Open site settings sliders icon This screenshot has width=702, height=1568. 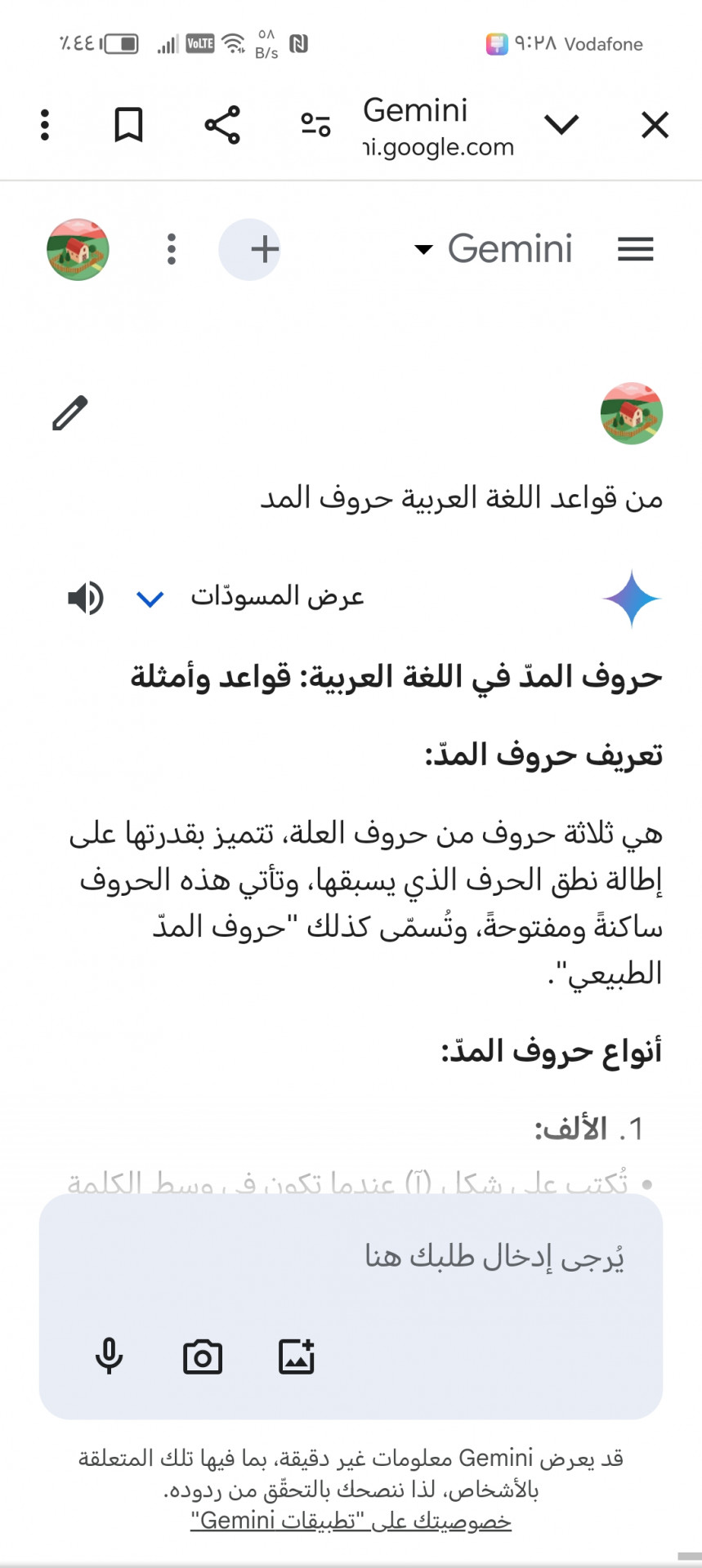click(315, 125)
